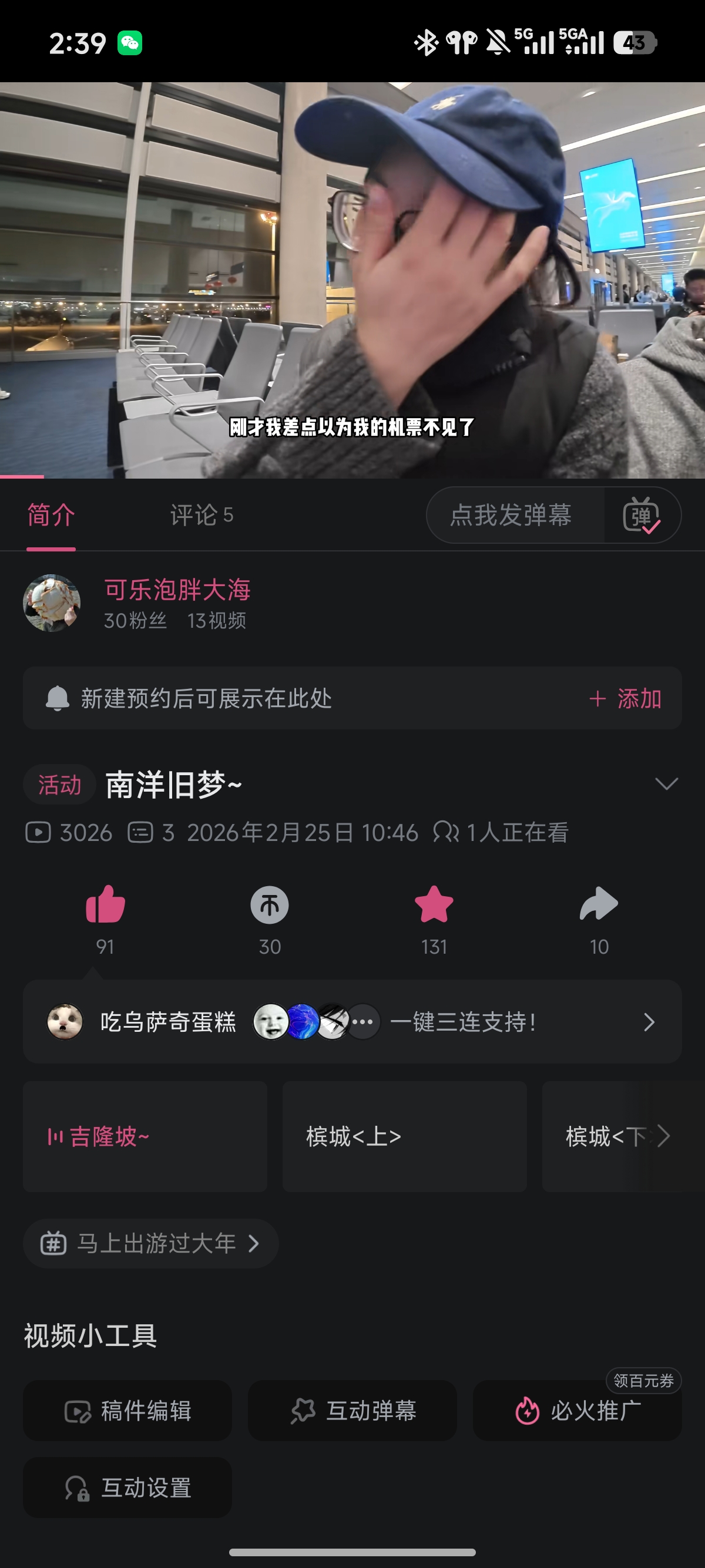
Task: Switch to the 评论 tab
Action: [202, 515]
